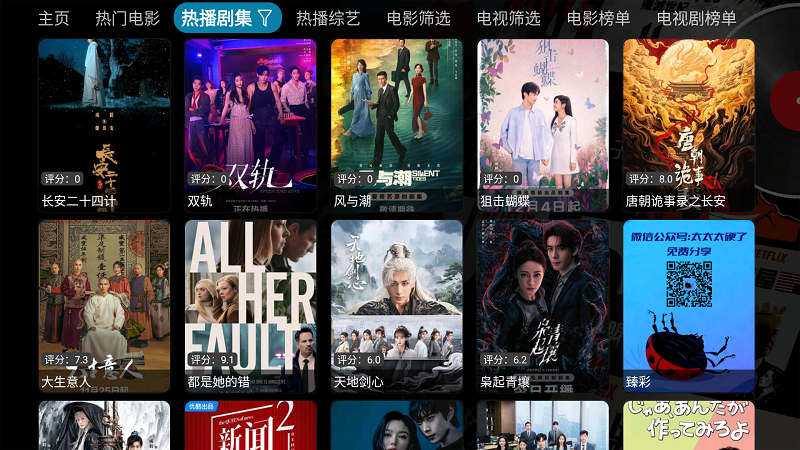
Task: Go to the 电影筛选 tab
Action: pyautogui.click(x=418, y=18)
